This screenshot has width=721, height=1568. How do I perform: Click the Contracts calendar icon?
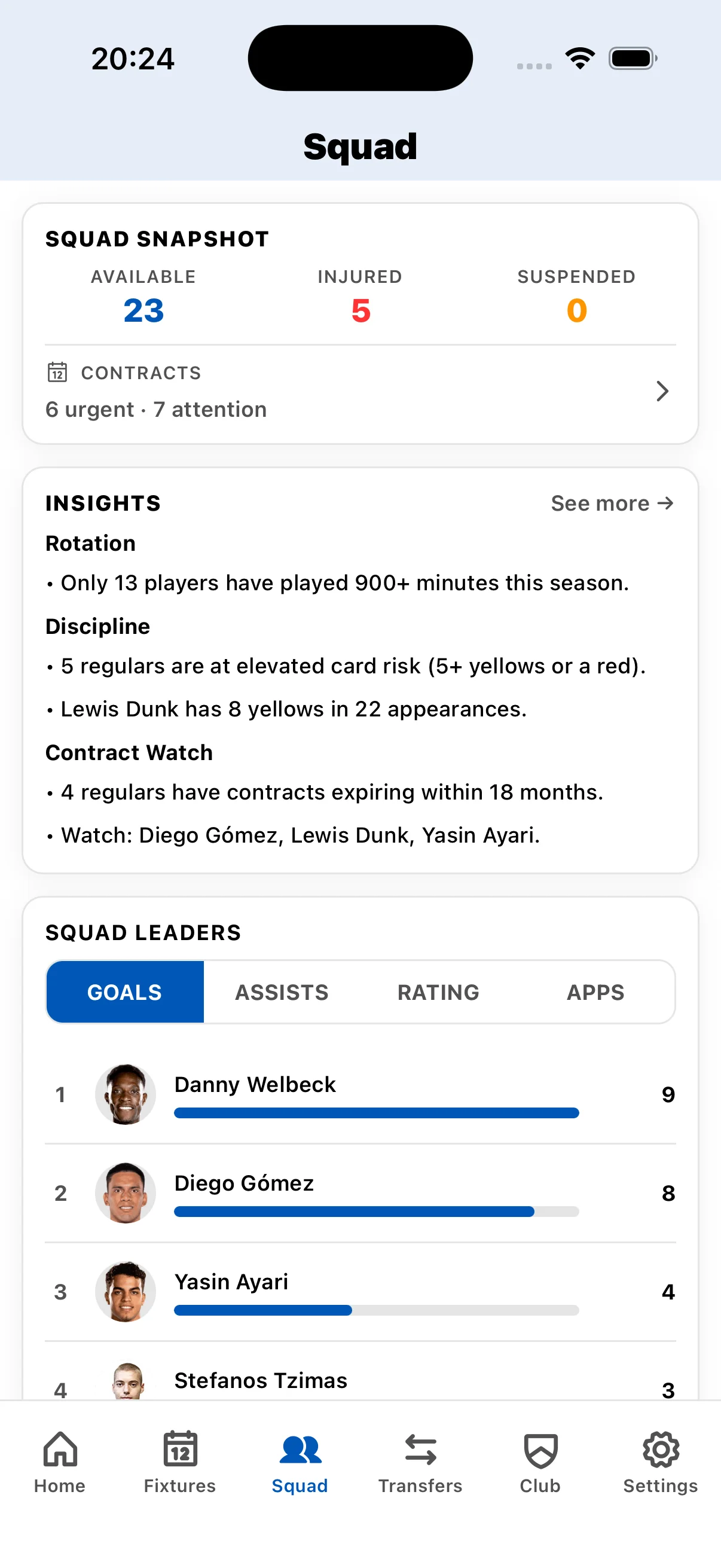click(57, 373)
